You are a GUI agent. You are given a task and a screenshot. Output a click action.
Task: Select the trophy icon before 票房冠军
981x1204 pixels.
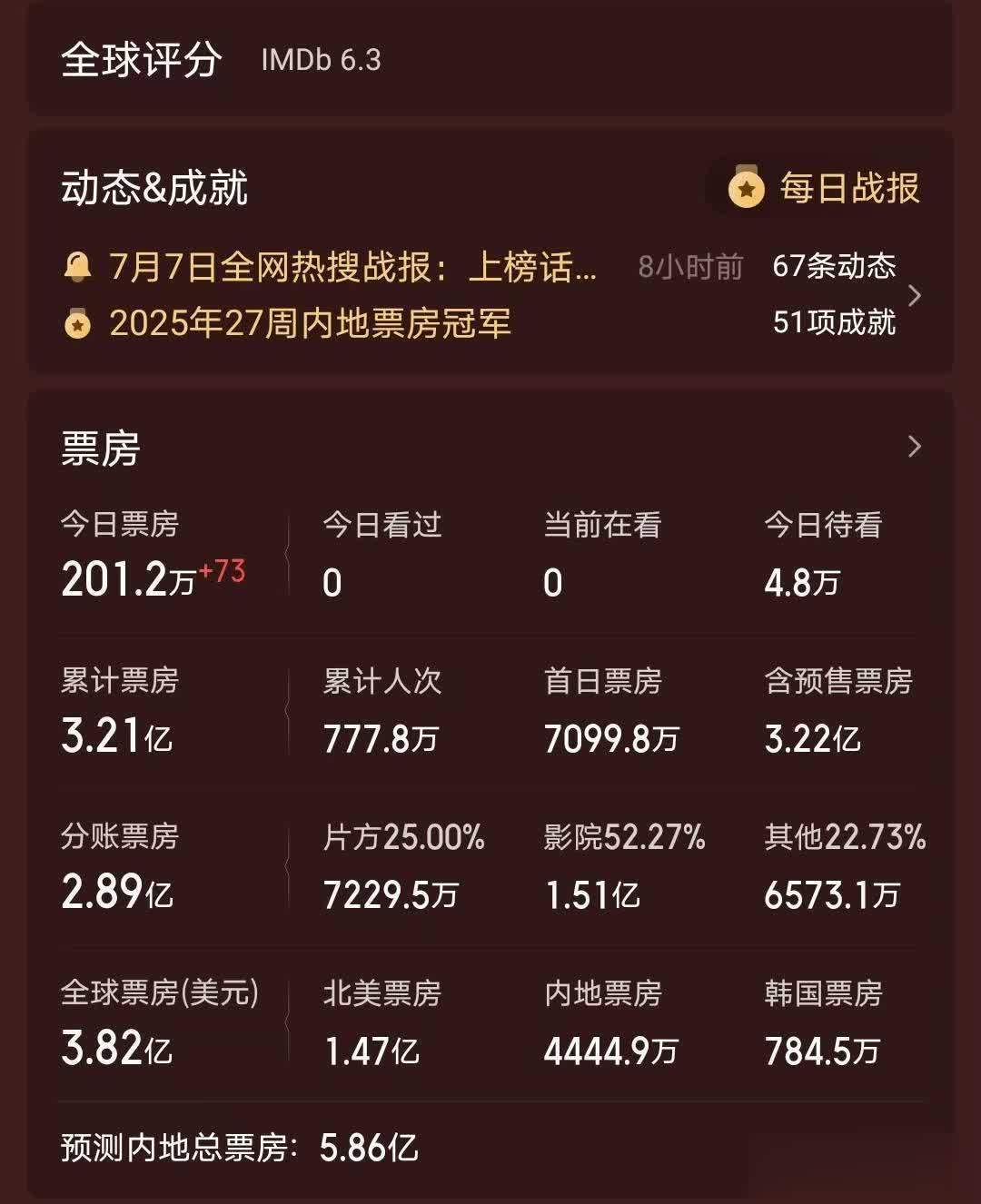[x=78, y=323]
